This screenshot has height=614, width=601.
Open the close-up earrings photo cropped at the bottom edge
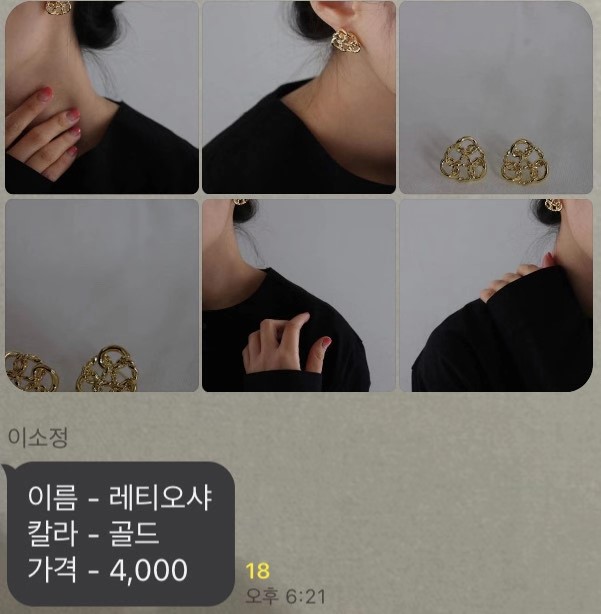101,295
